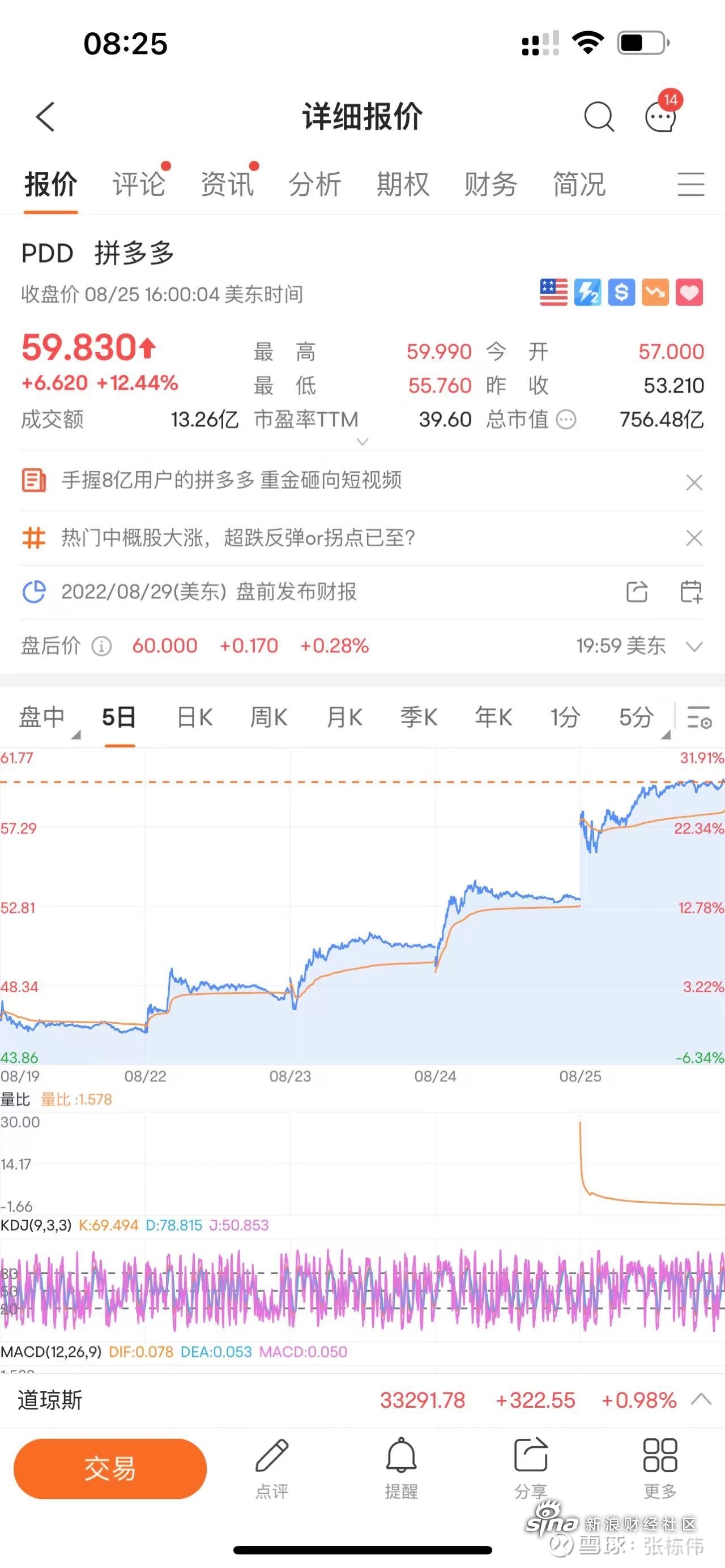This screenshot has height=1568, width=725.
Task: Switch to the 评论 tab
Action: pyautogui.click(x=139, y=184)
